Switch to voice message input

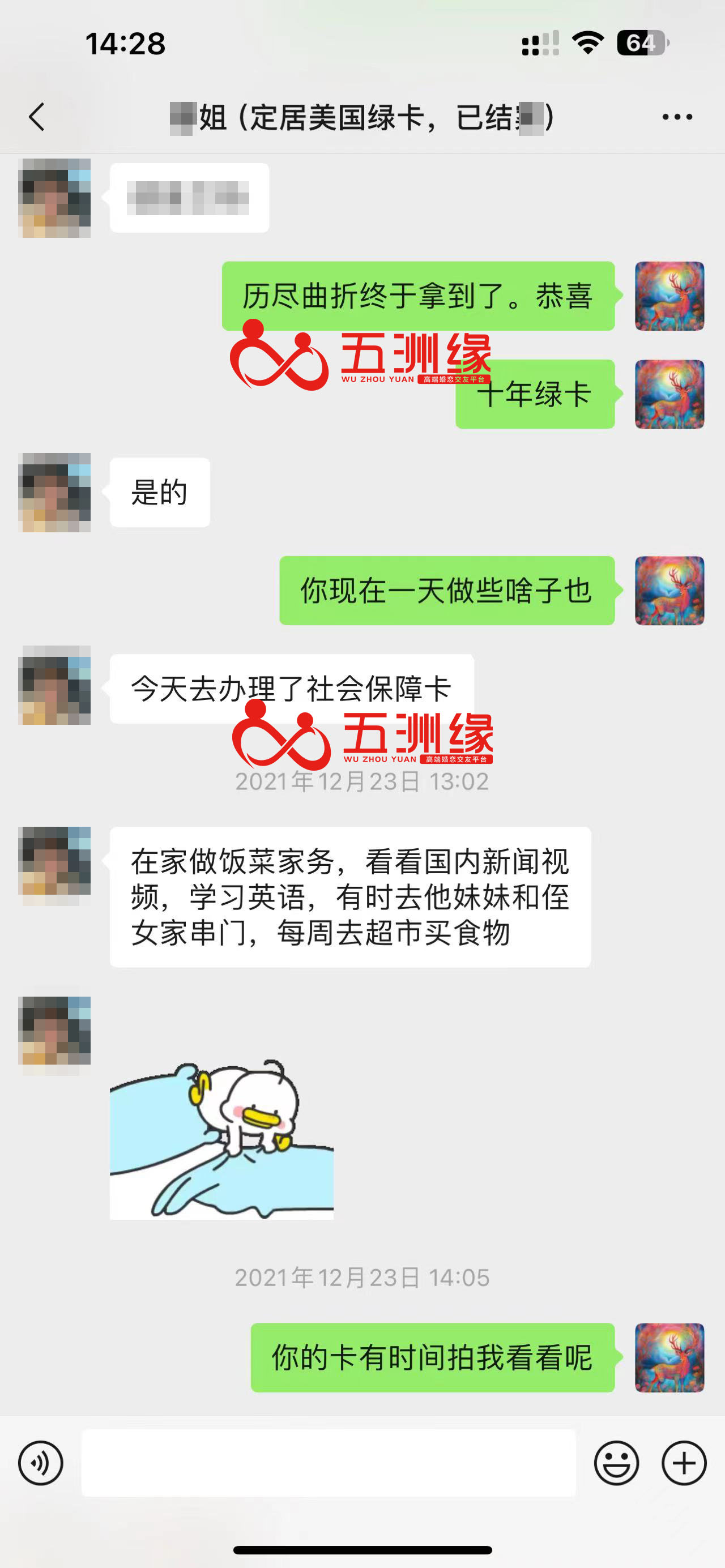(41, 1463)
